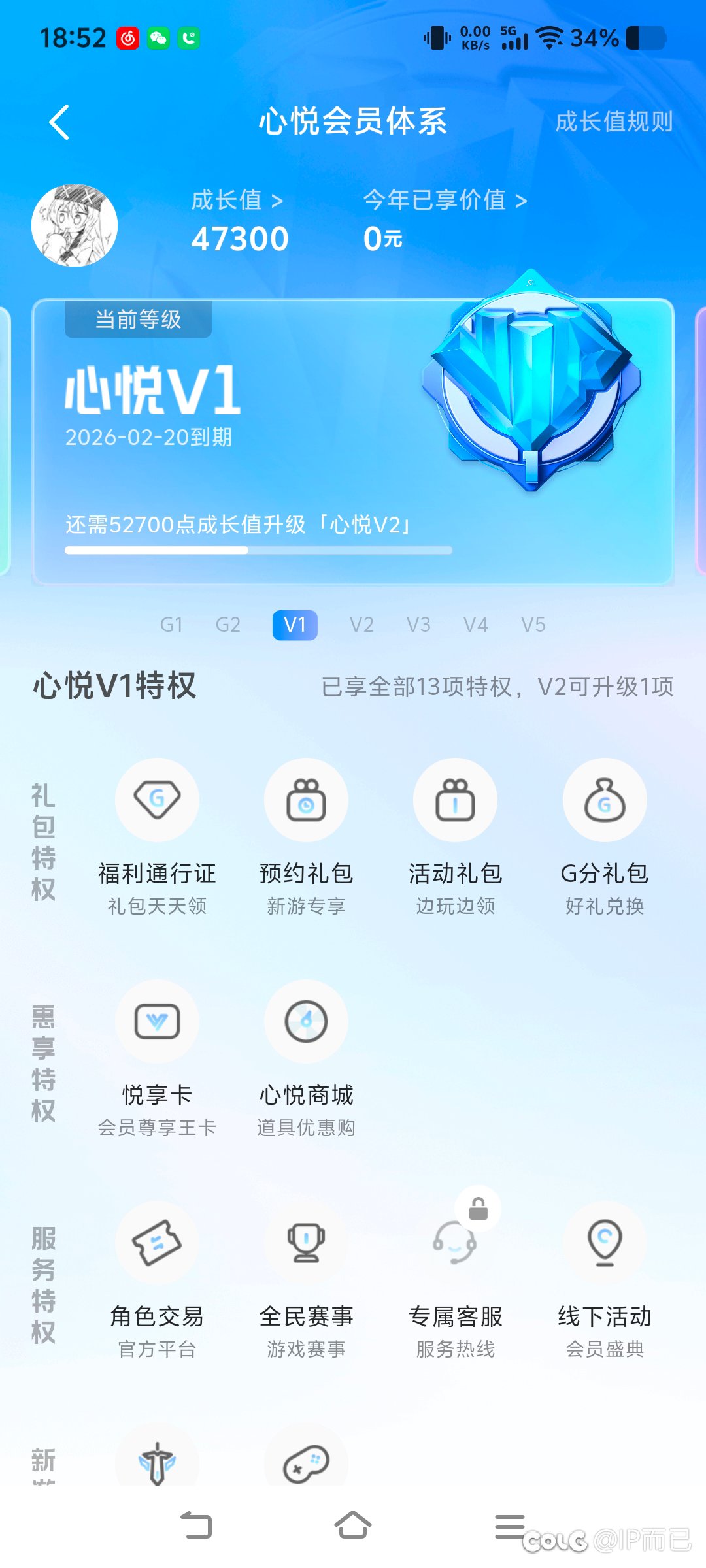Open the 成长值 details

[237, 200]
